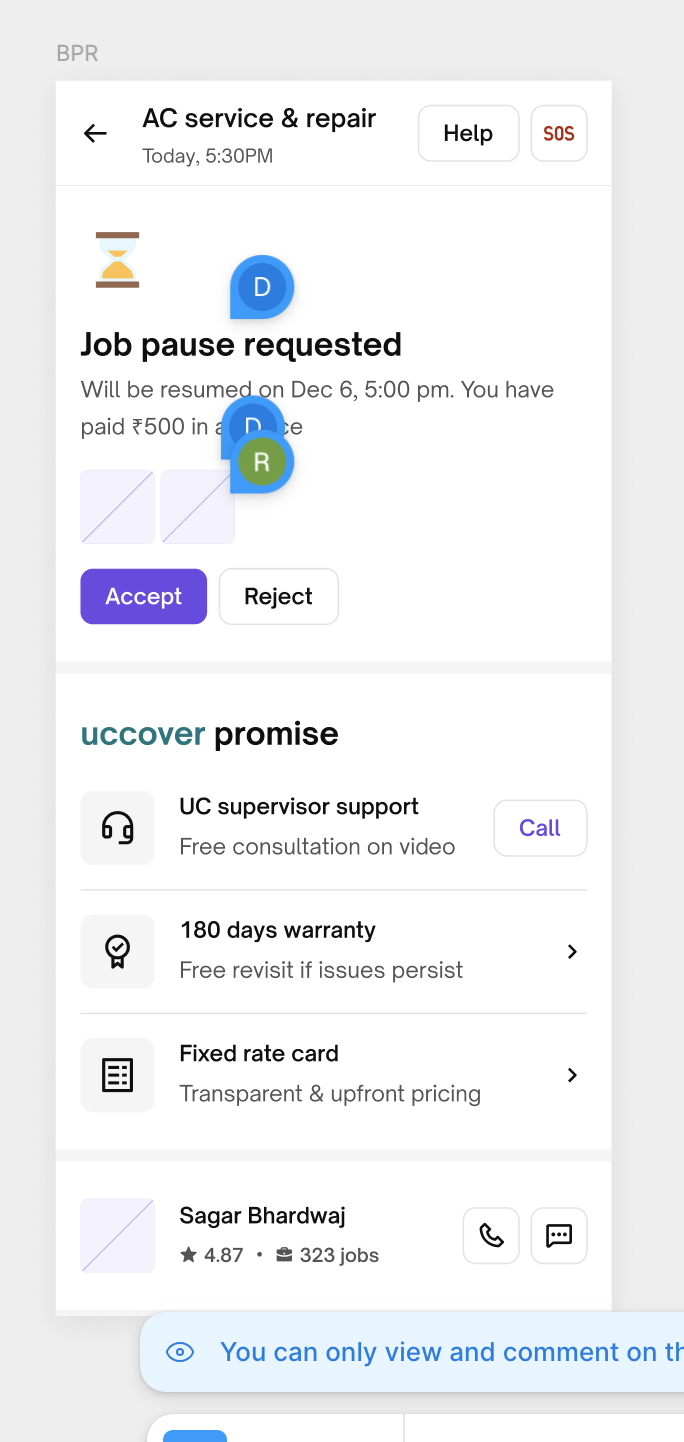684x1442 pixels.
Task: Reject the job pause request
Action: 278,596
